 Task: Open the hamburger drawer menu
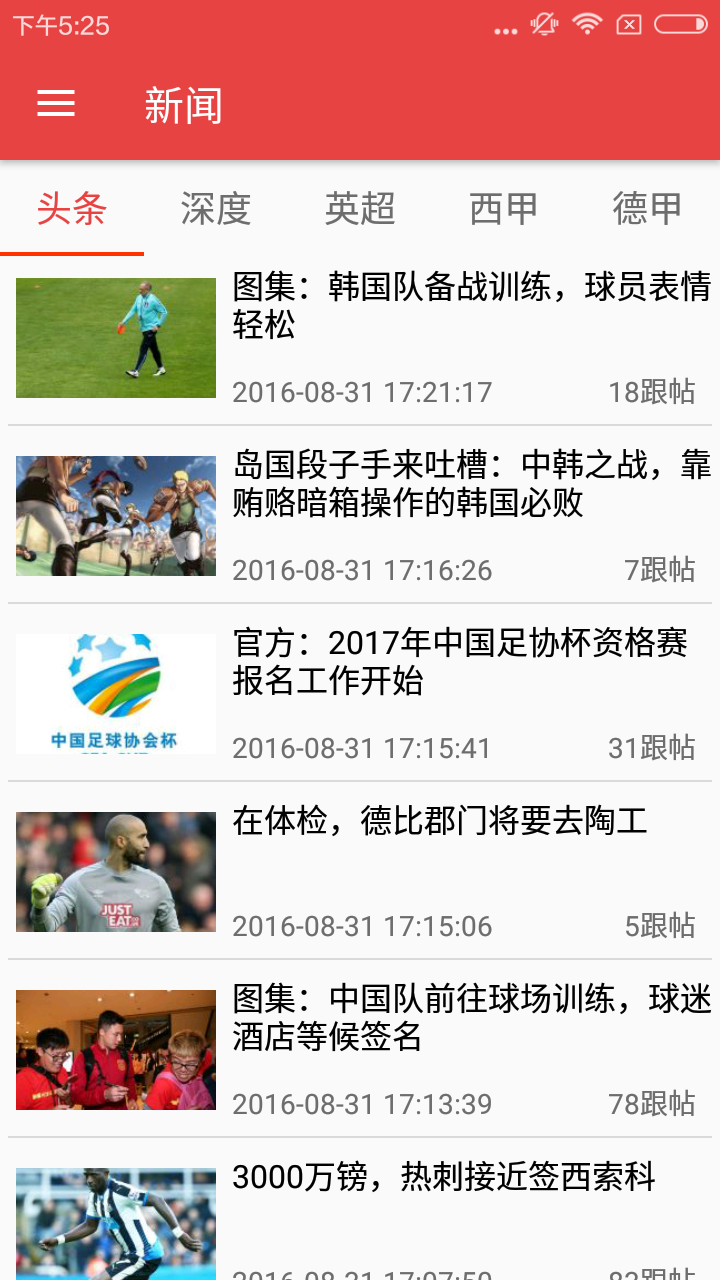56,104
